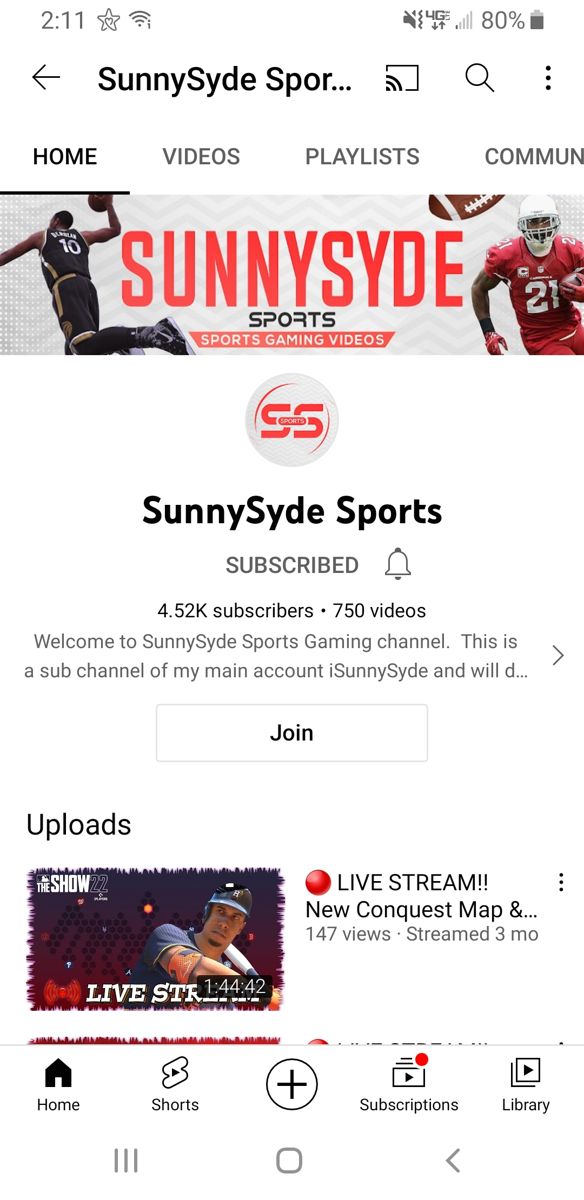Expand the channel description chevron
The image size is (584, 1200).
(558, 655)
